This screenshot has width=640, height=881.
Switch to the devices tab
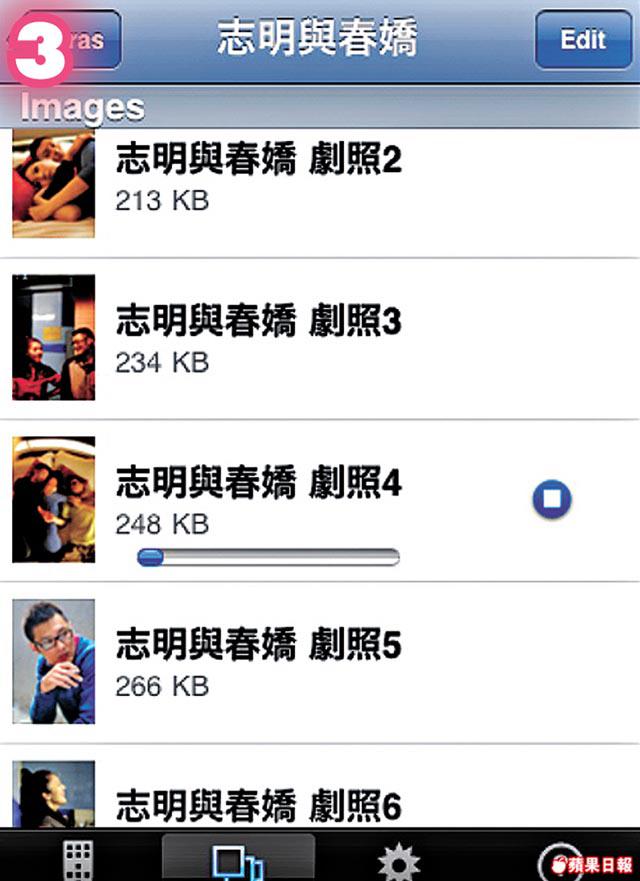click(238, 859)
